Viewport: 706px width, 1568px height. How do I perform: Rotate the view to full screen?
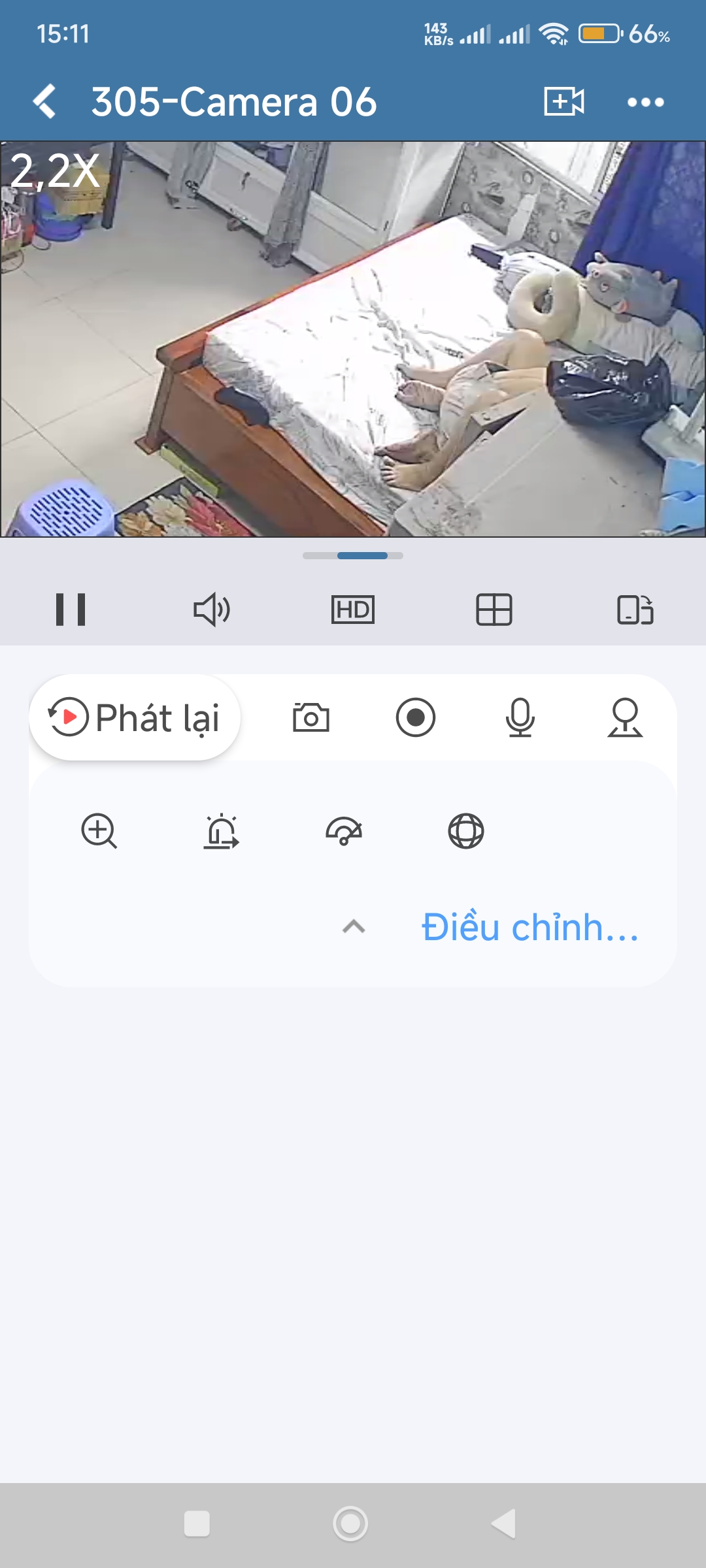[x=635, y=610]
